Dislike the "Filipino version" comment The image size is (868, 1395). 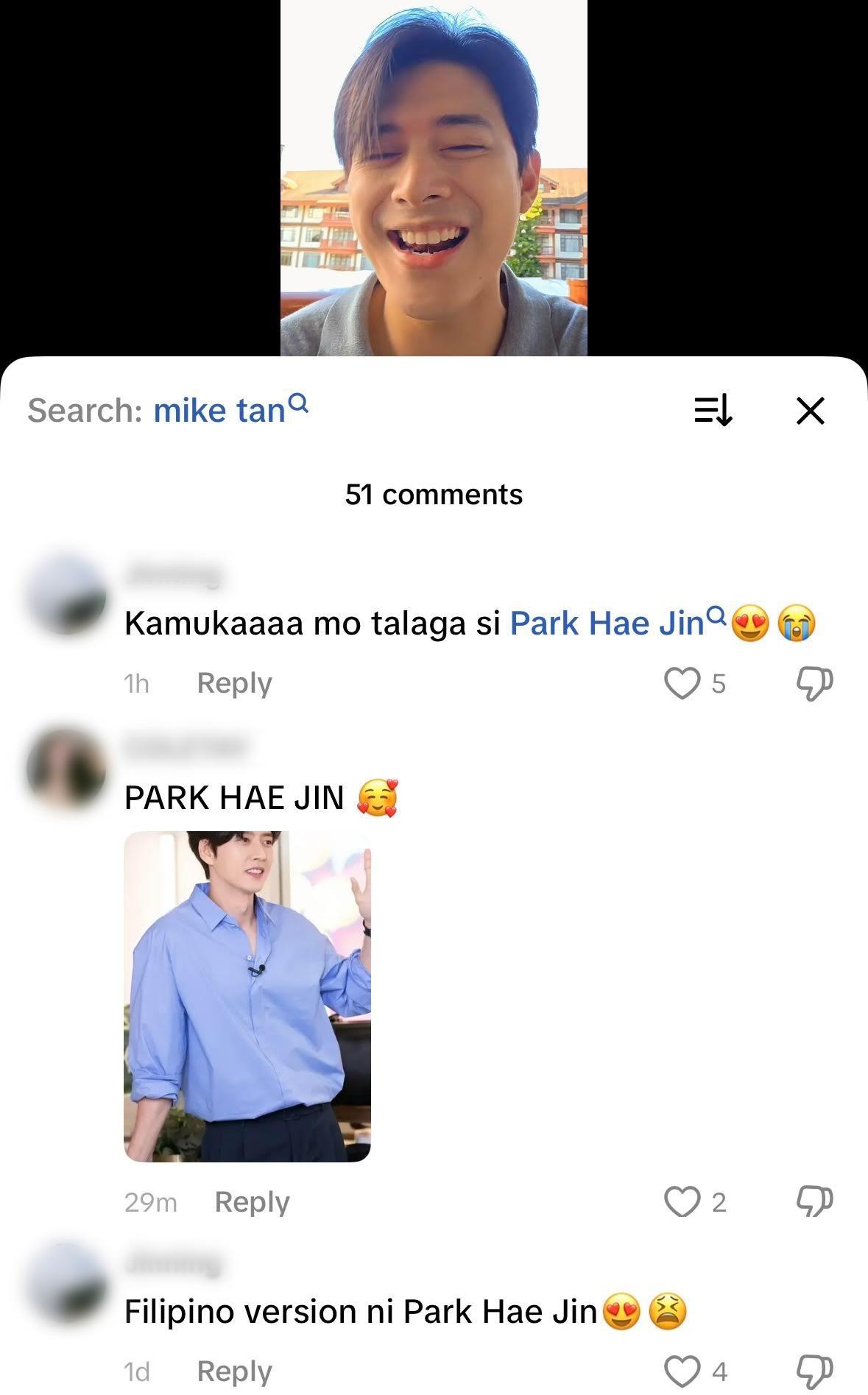(814, 1371)
